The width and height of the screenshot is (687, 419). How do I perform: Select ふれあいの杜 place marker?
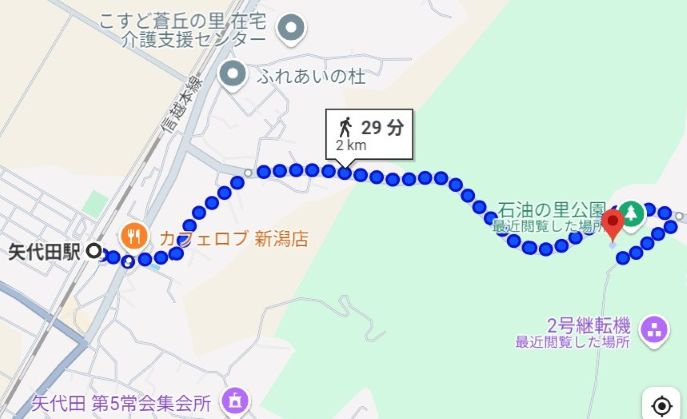[x=233, y=73]
